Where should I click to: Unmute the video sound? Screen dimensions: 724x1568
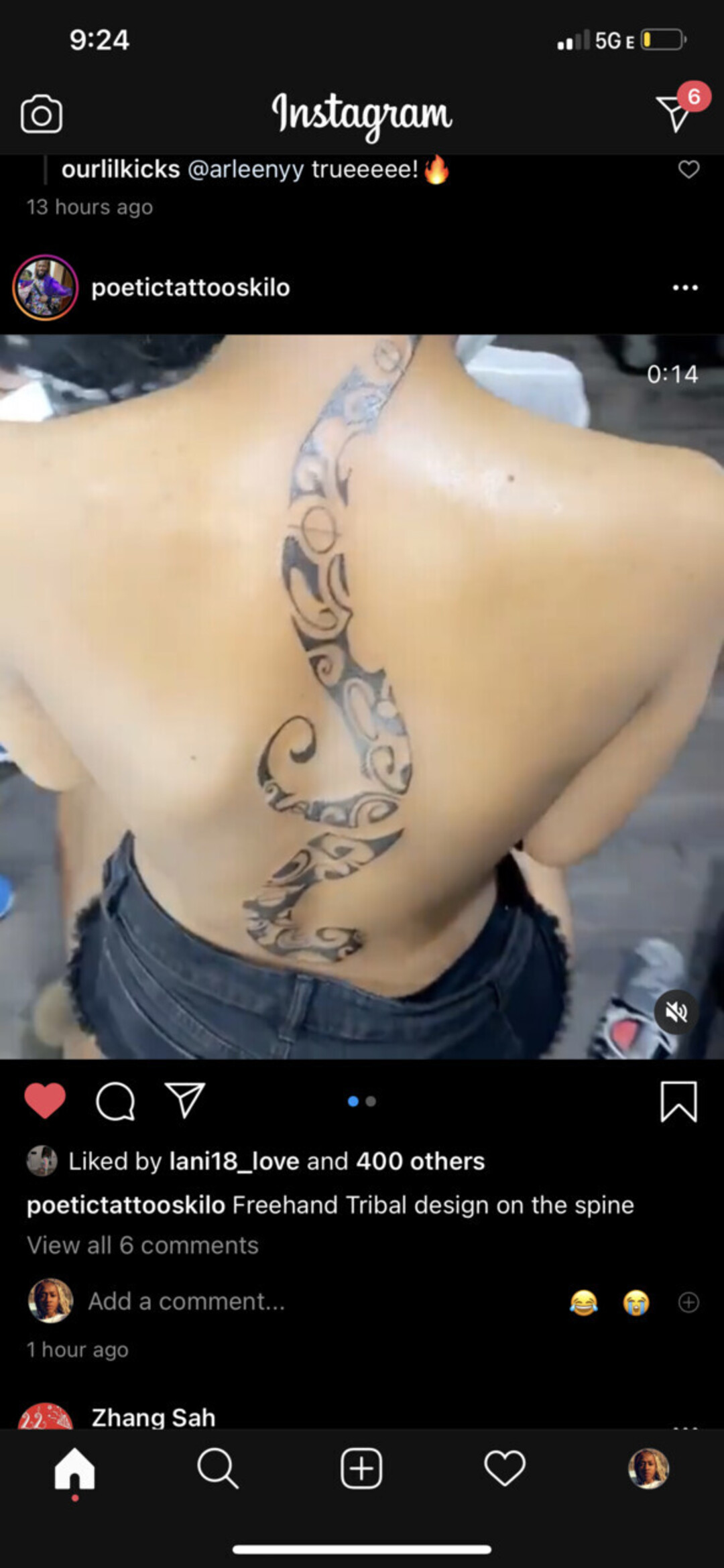(x=676, y=1012)
